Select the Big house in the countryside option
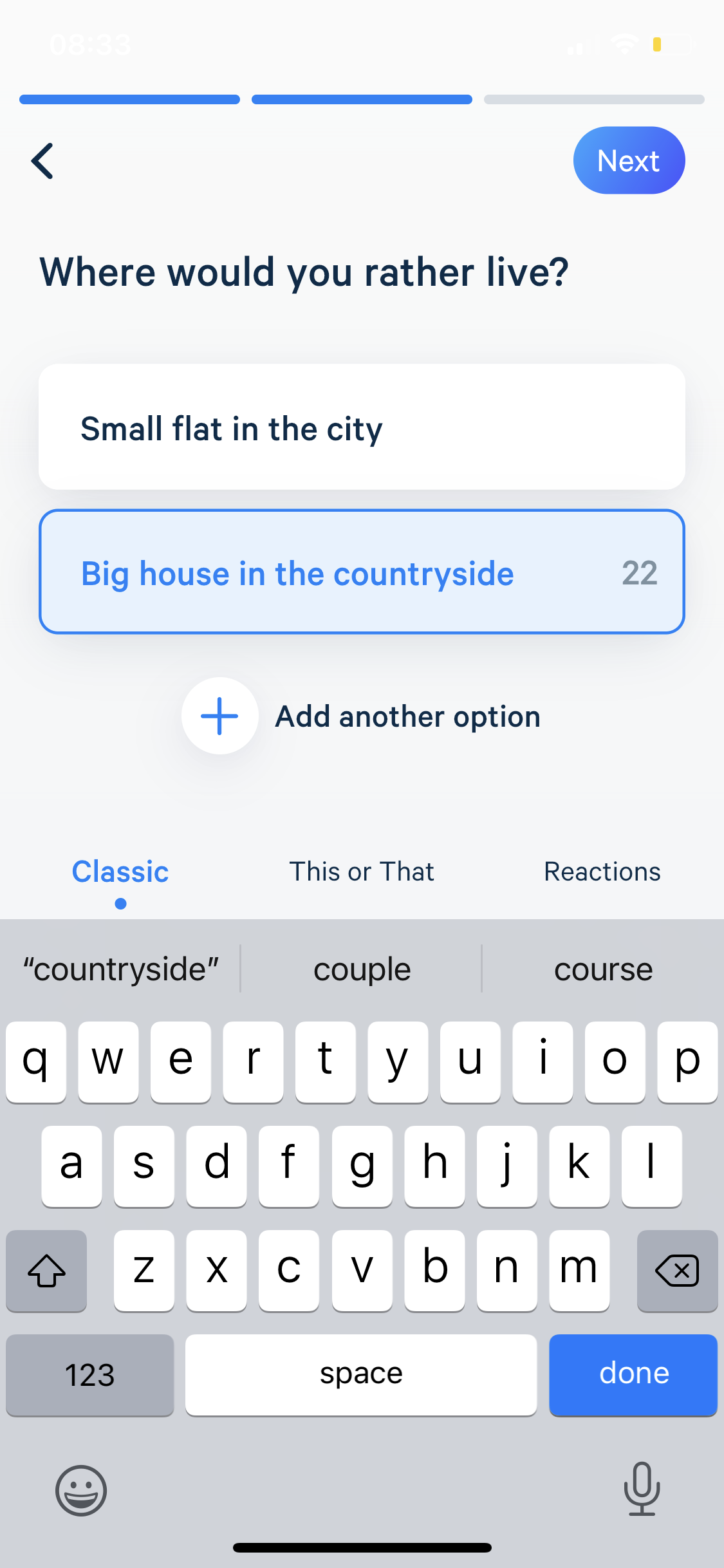This screenshot has height=1568, width=724. click(x=362, y=572)
